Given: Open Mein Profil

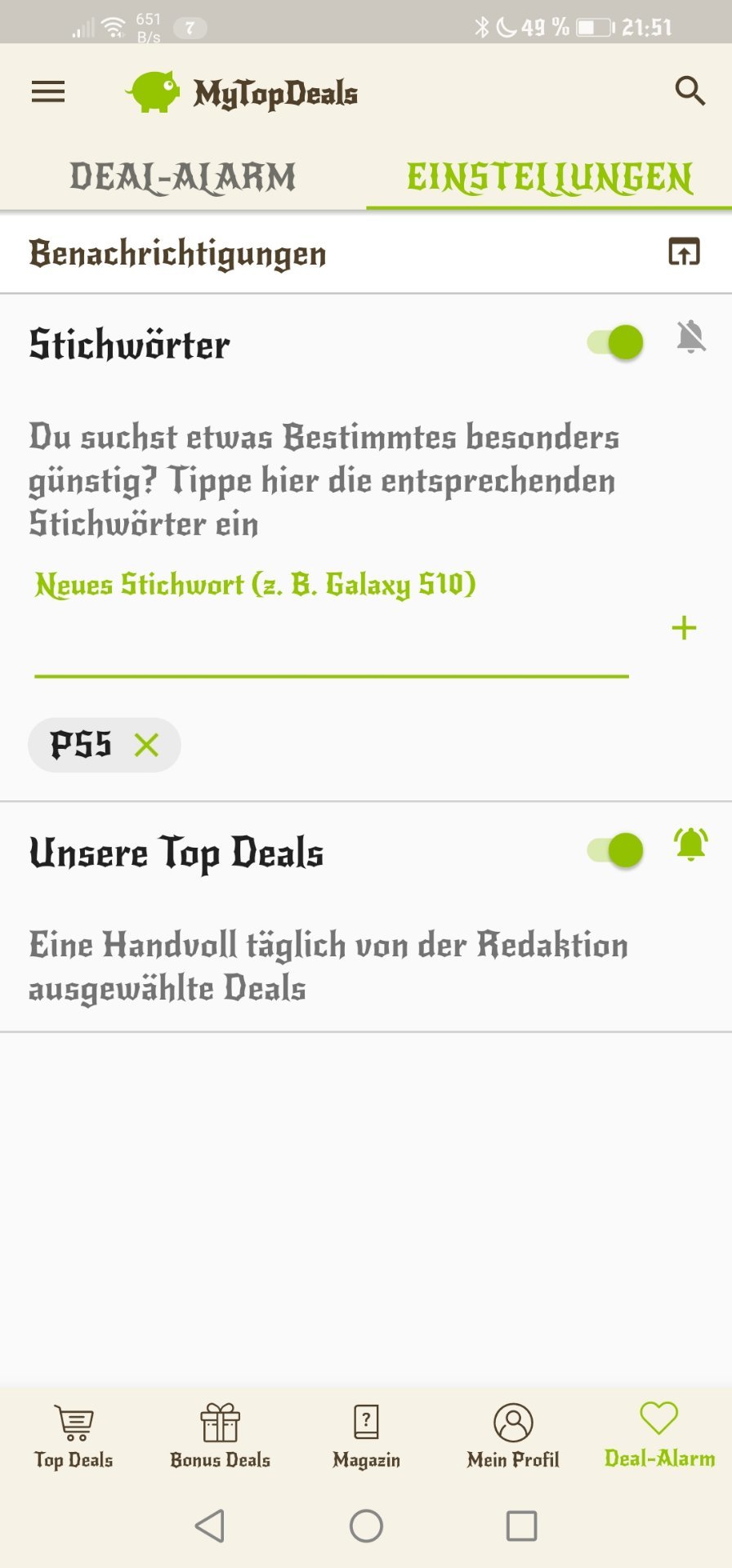Looking at the screenshot, I should click(x=513, y=1436).
